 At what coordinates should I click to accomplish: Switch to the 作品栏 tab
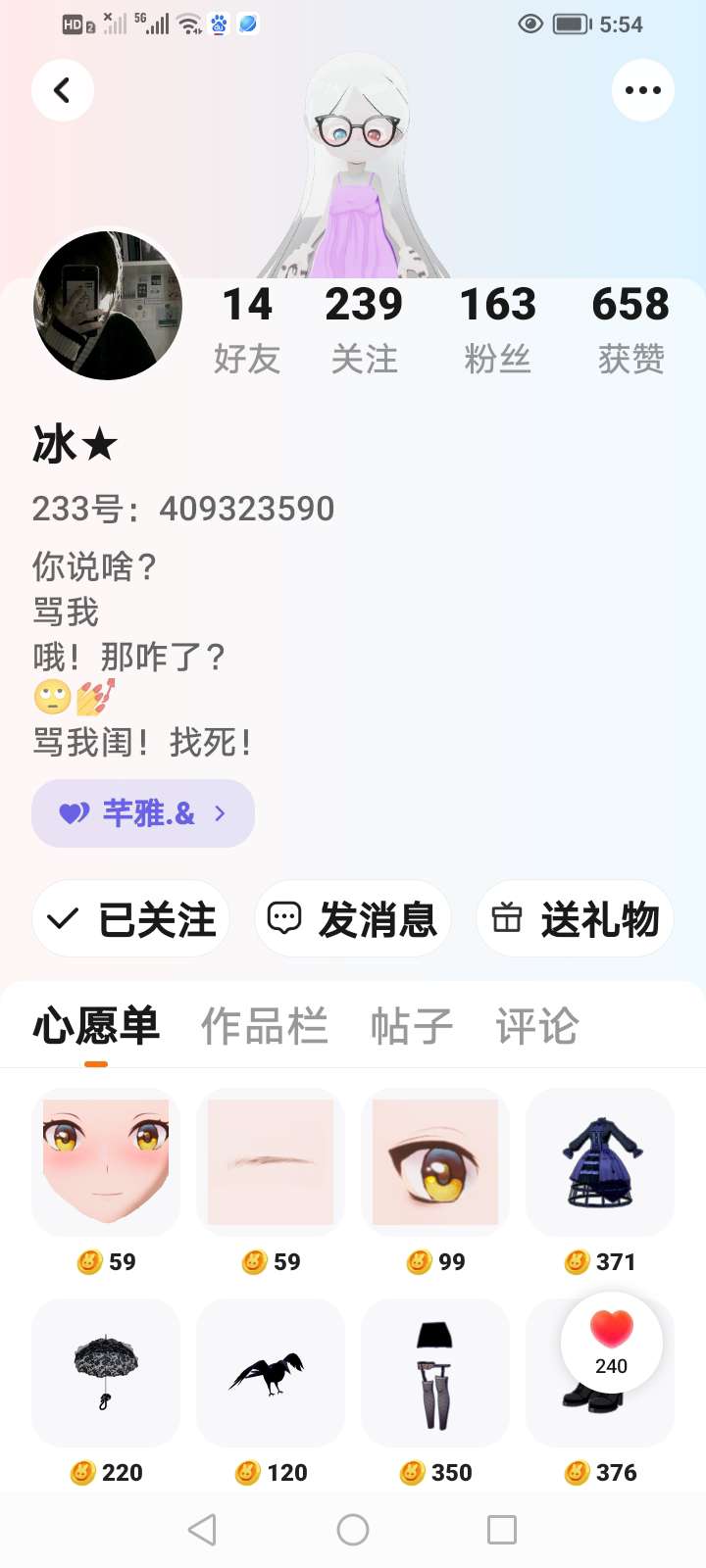[x=264, y=1026]
